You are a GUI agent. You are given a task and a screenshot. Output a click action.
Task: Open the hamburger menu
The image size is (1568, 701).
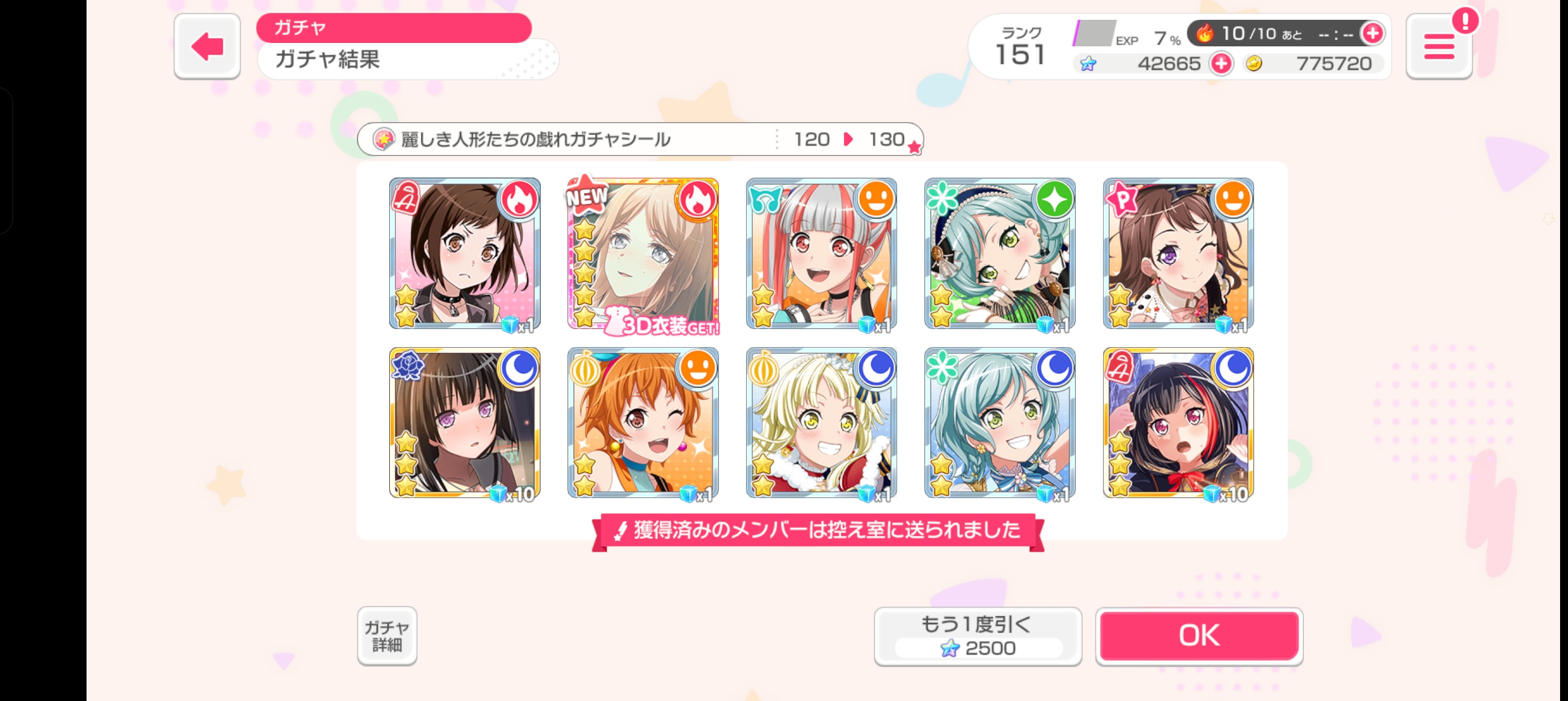click(x=1438, y=47)
